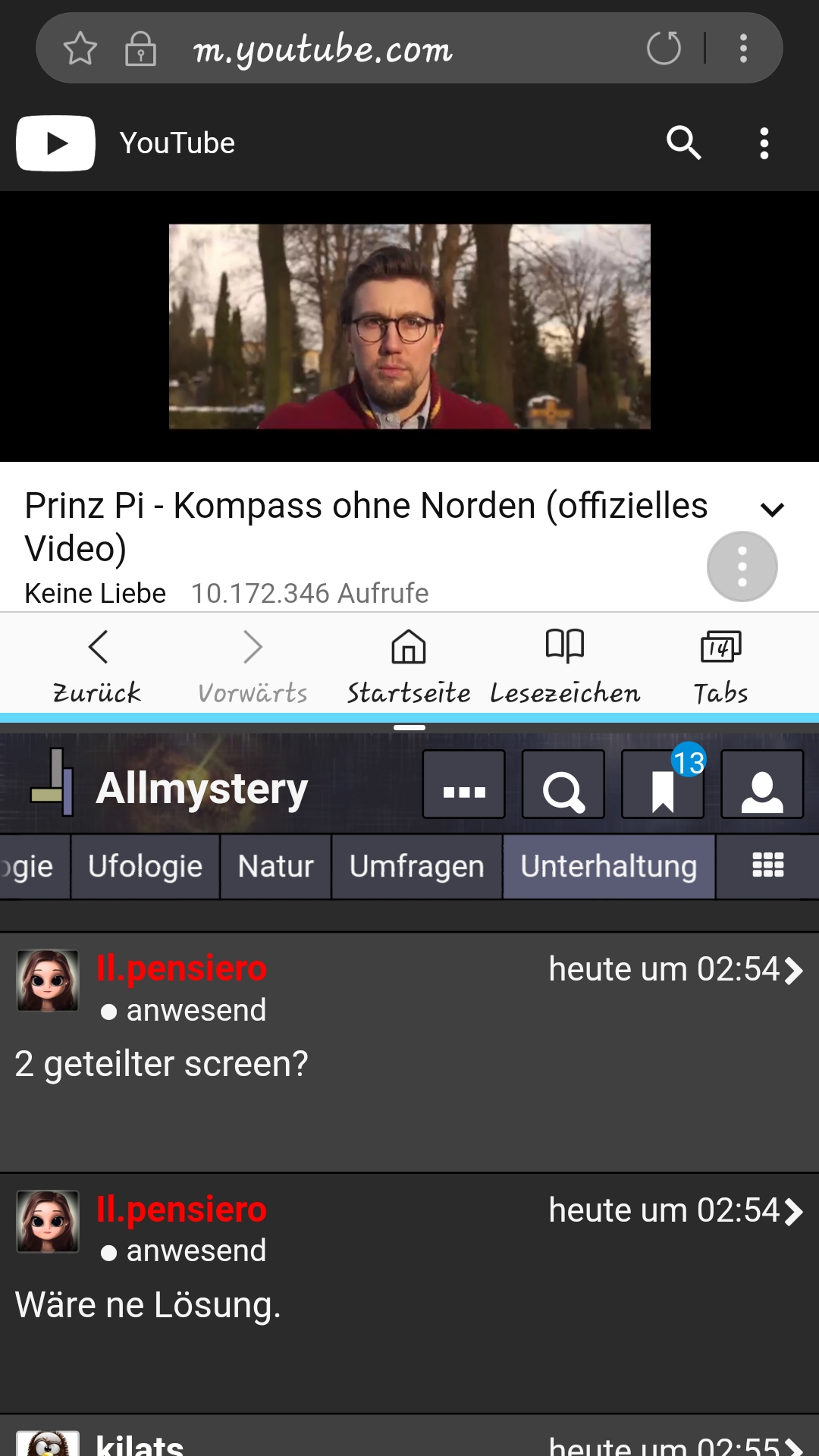Switch to the Ufologie category
The height and width of the screenshot is (1456, 819).
146,866
